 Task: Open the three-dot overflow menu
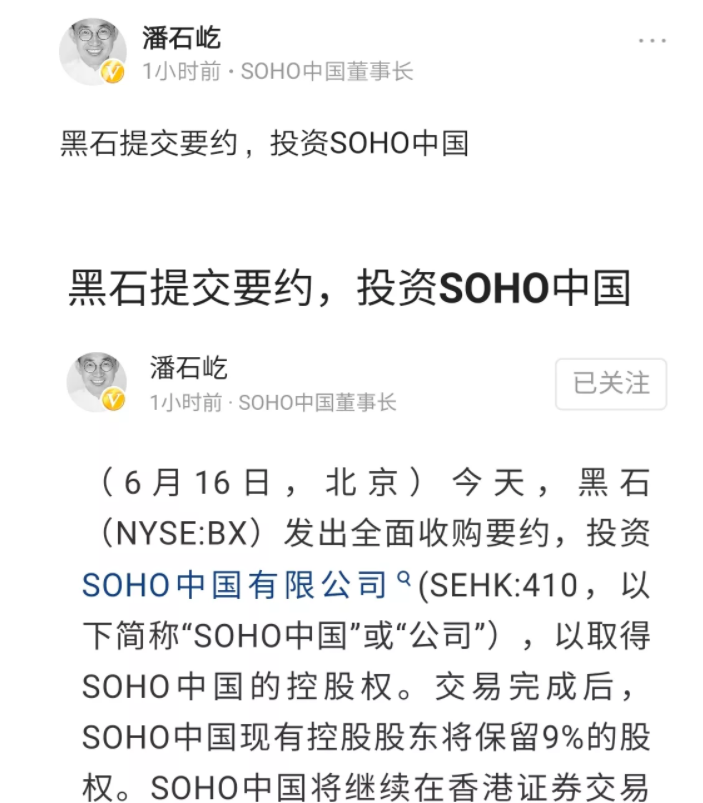651,41
